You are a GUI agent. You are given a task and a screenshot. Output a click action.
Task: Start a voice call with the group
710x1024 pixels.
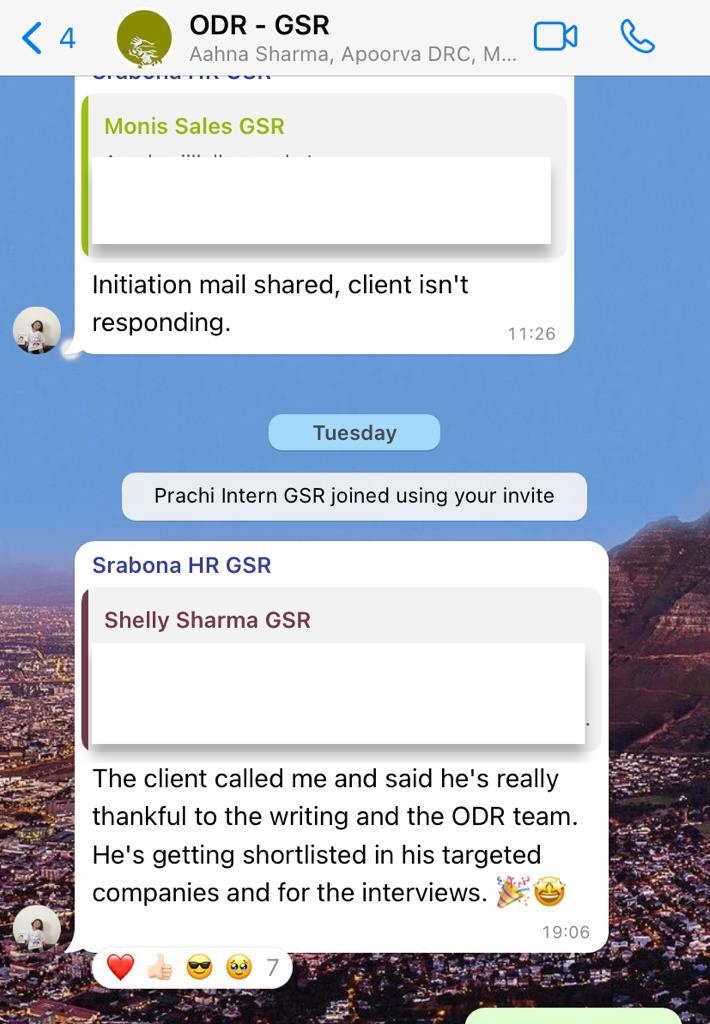coord(637,38)
